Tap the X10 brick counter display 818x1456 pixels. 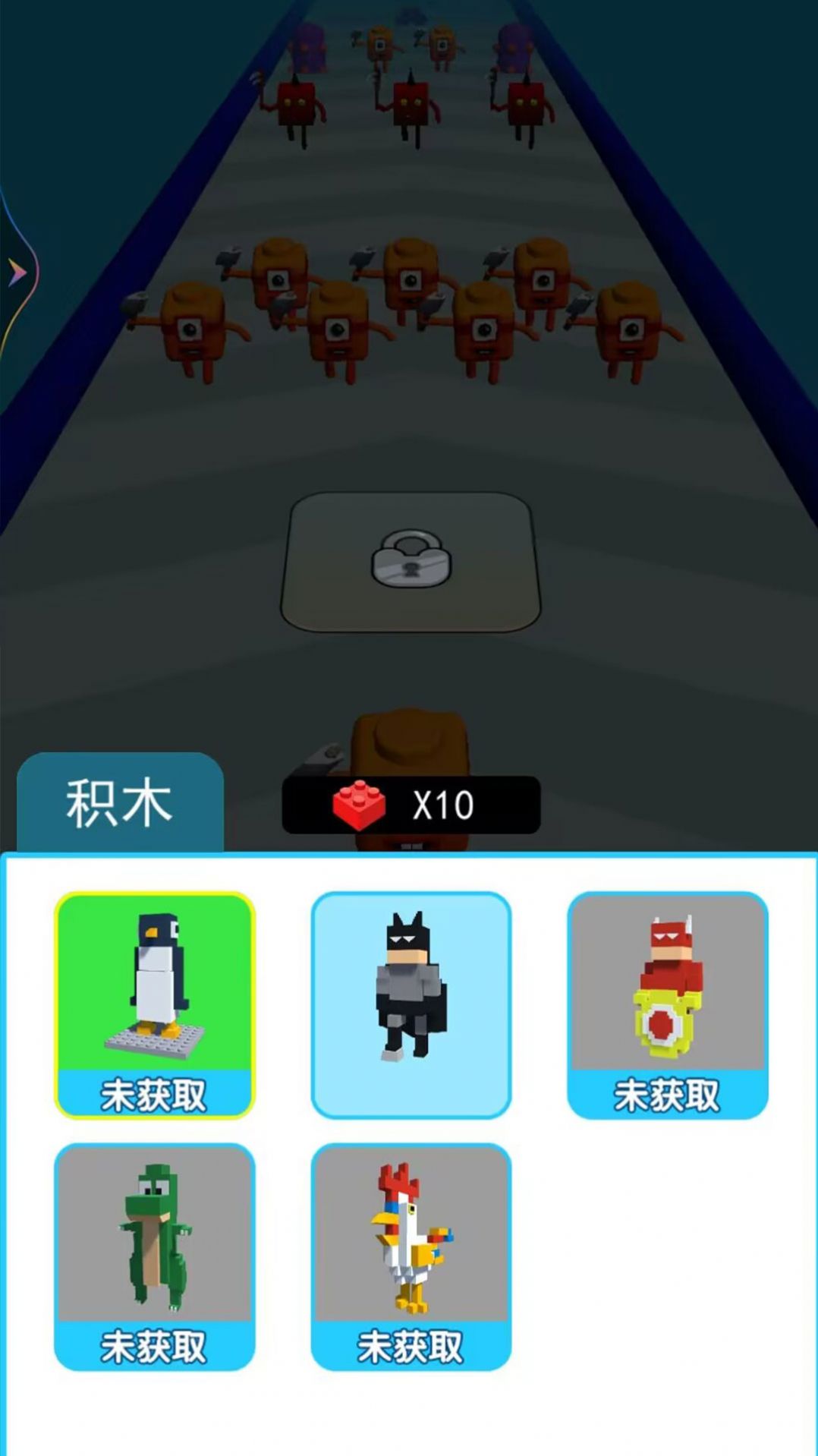pyautogui.click(x=444, y=802)
